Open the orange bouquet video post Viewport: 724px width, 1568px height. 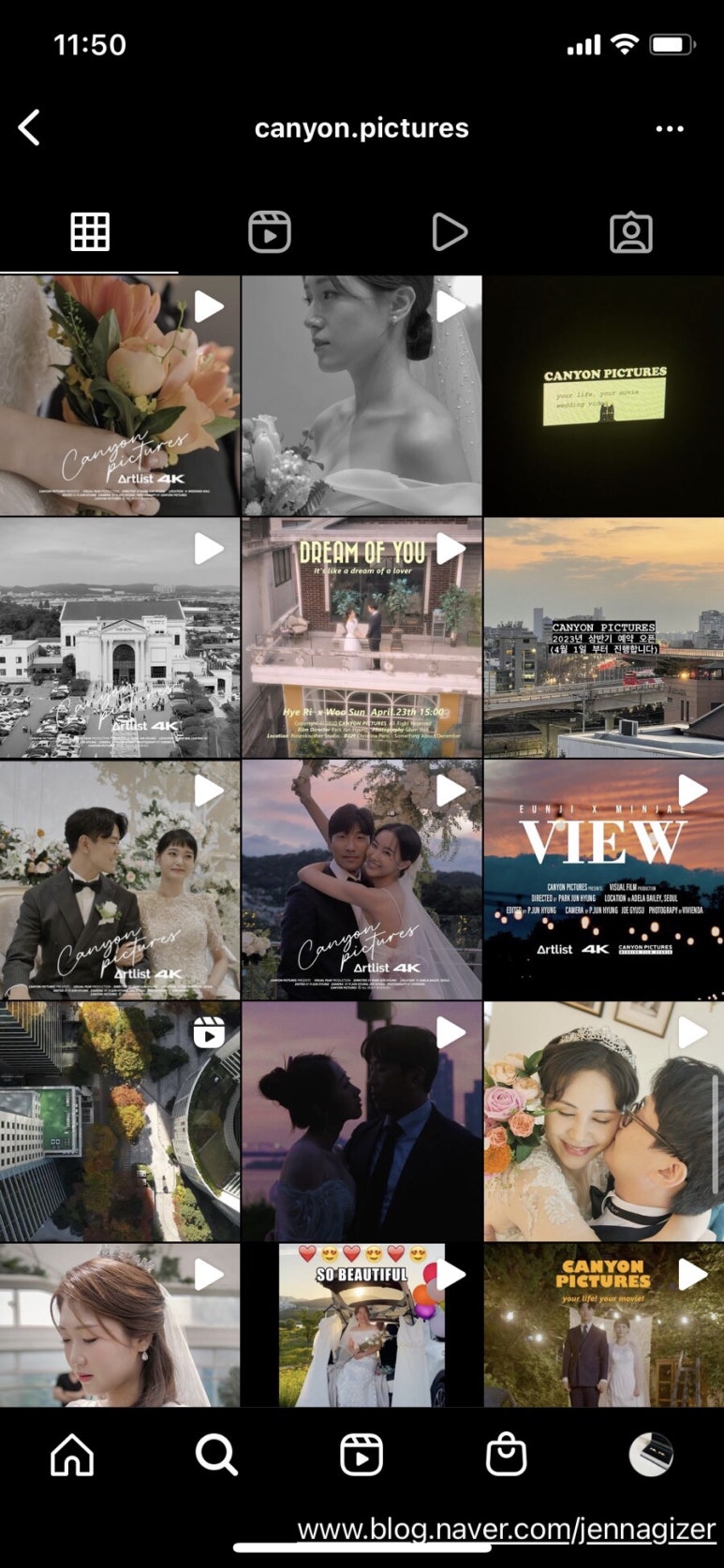pos(120,395)
